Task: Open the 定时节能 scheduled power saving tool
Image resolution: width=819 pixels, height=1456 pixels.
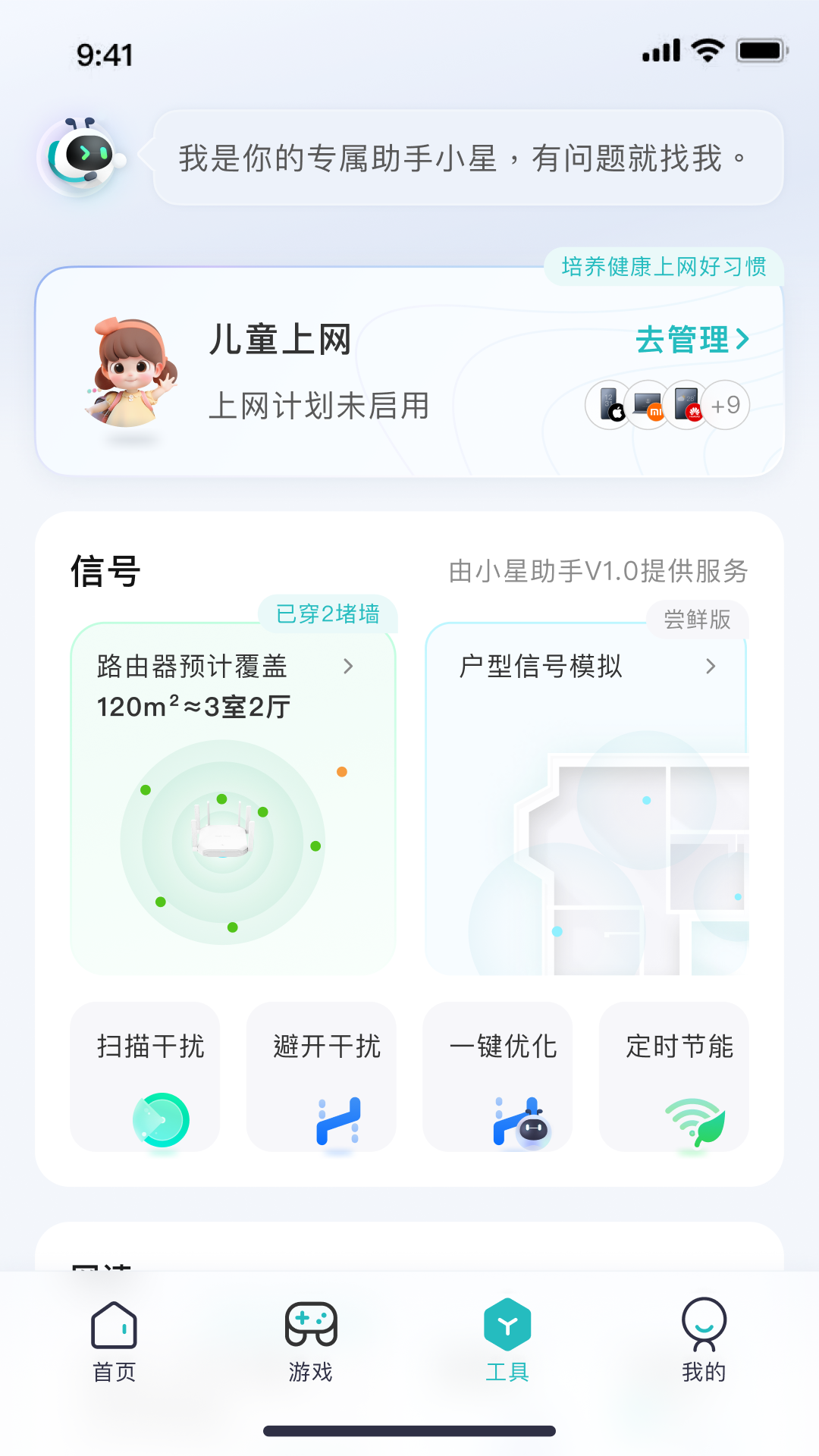Action: click(674, 1077)
